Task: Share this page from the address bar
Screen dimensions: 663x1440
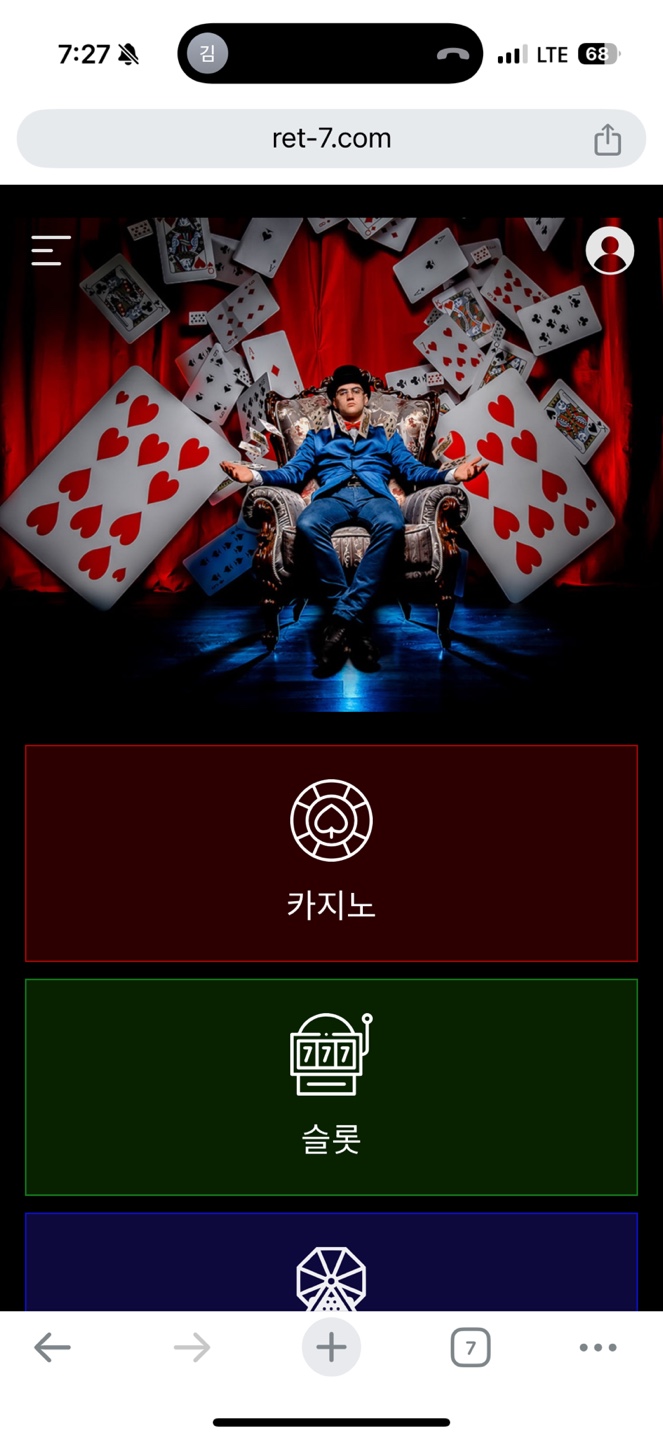Action: click(x=607, y=140)
